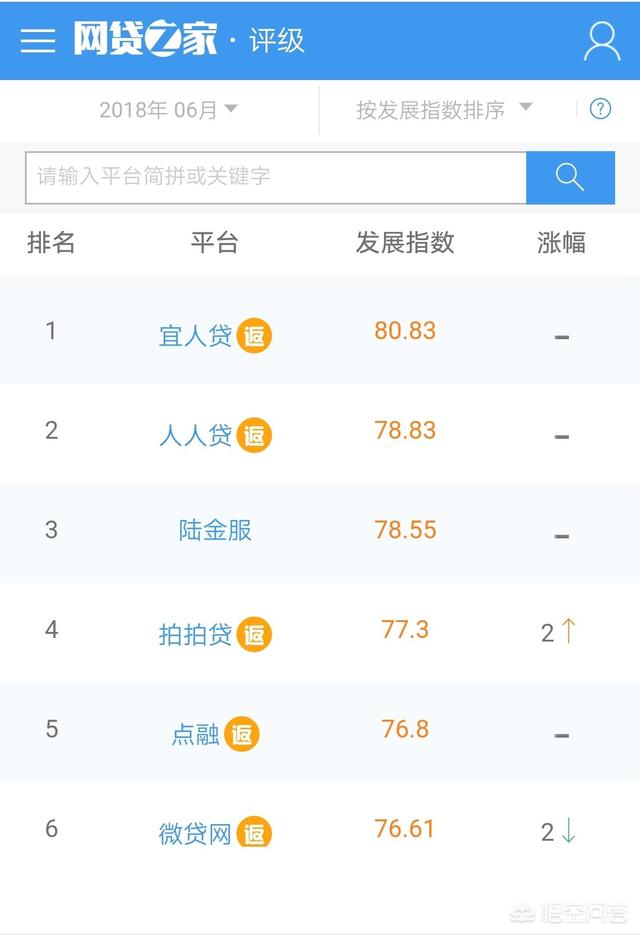640x935 pixels.
Task: View the 陆金服 platform page
Action: (215, 531)
